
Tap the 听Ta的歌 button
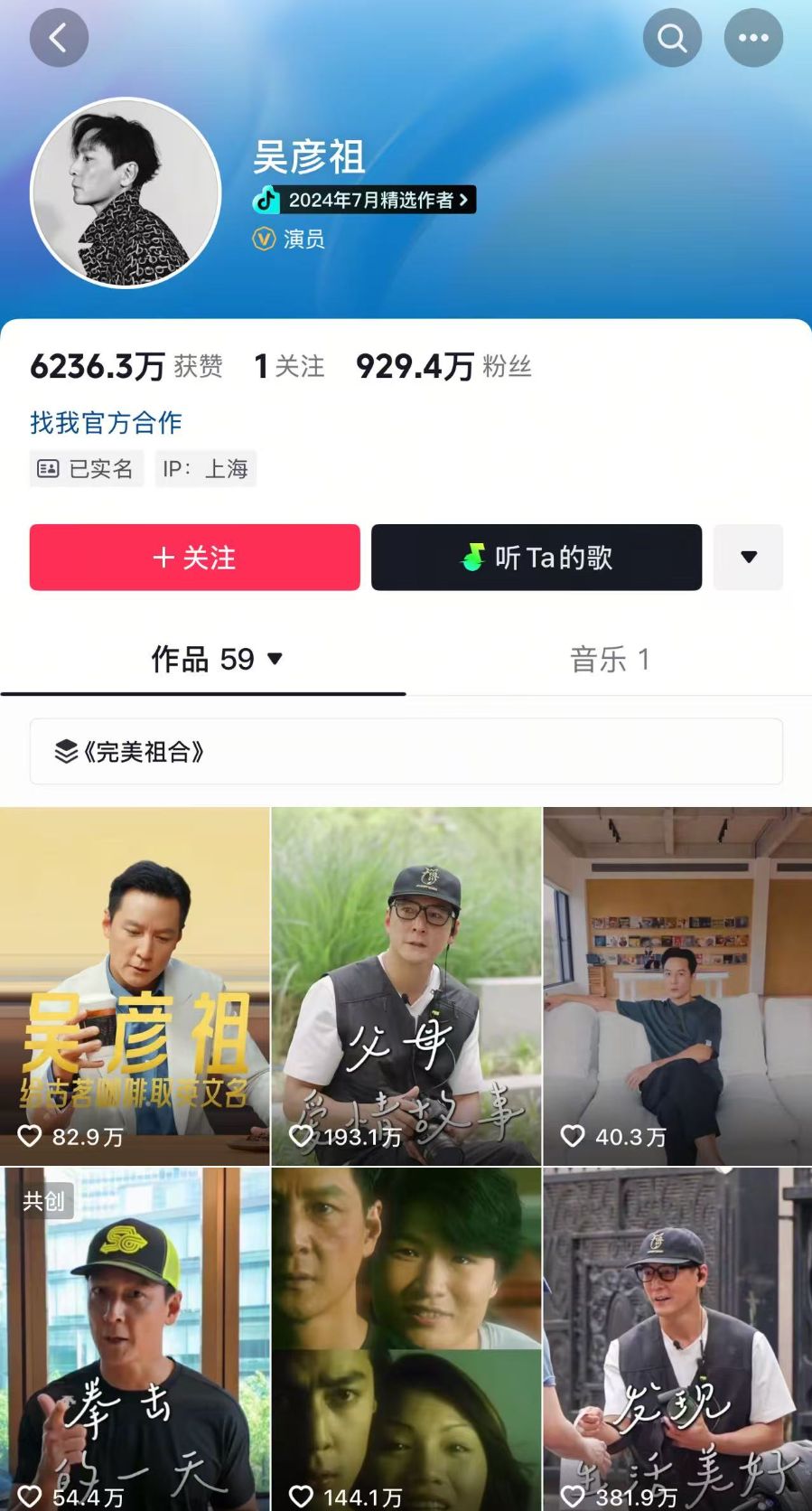tap(537, 558)
